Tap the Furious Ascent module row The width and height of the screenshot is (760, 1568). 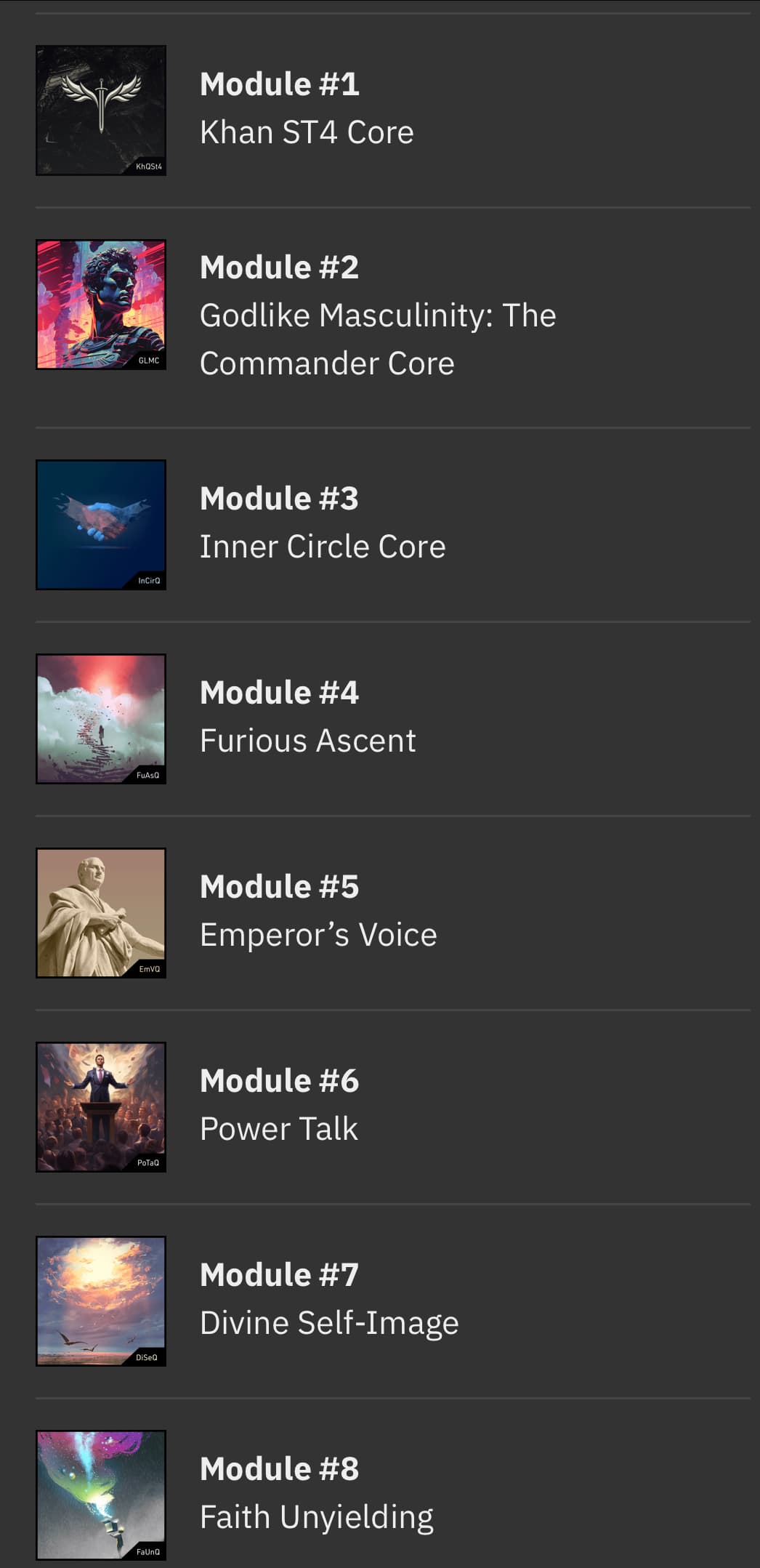[x=392, y=719]
